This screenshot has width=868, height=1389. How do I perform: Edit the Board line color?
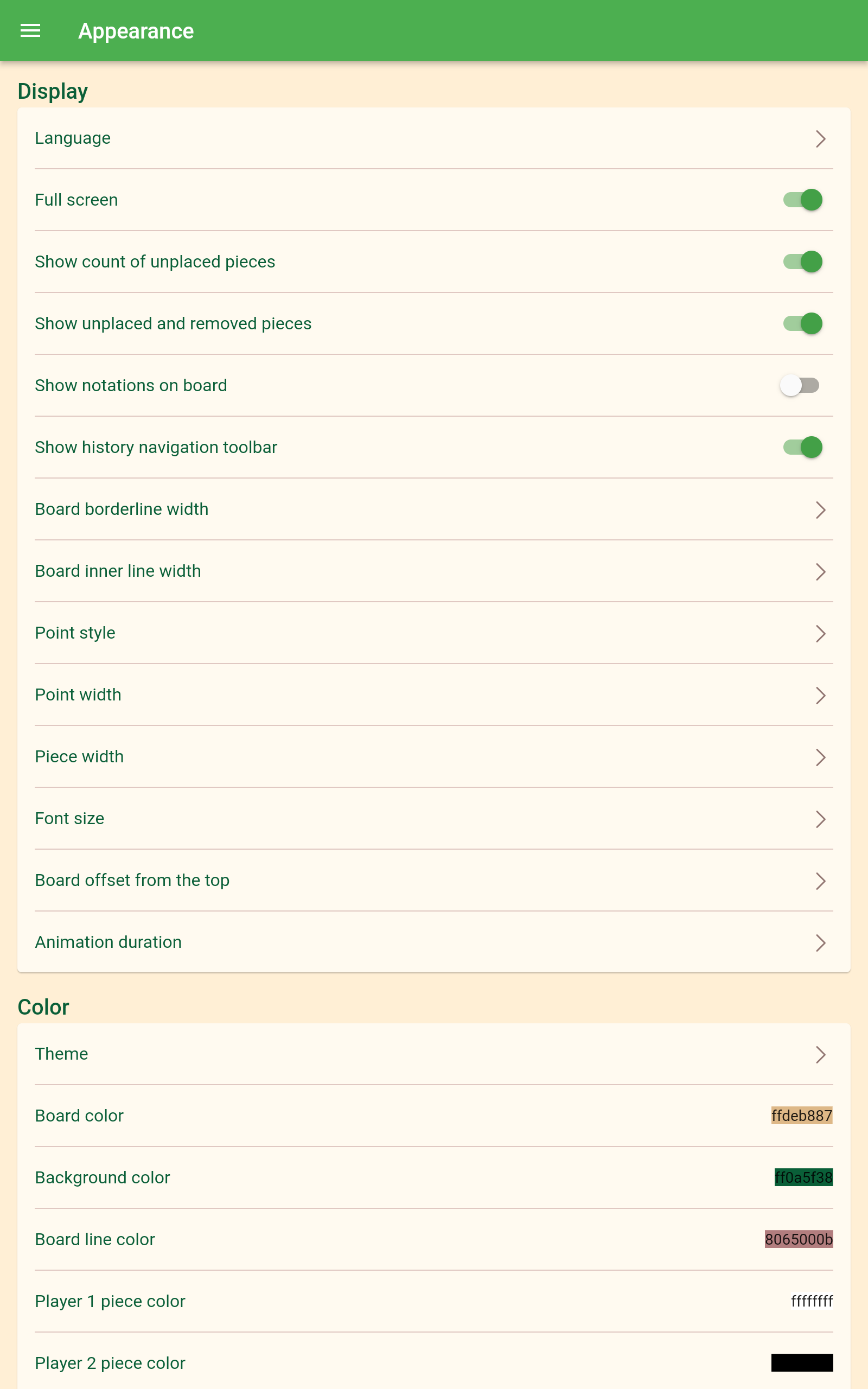(799, 1240)
